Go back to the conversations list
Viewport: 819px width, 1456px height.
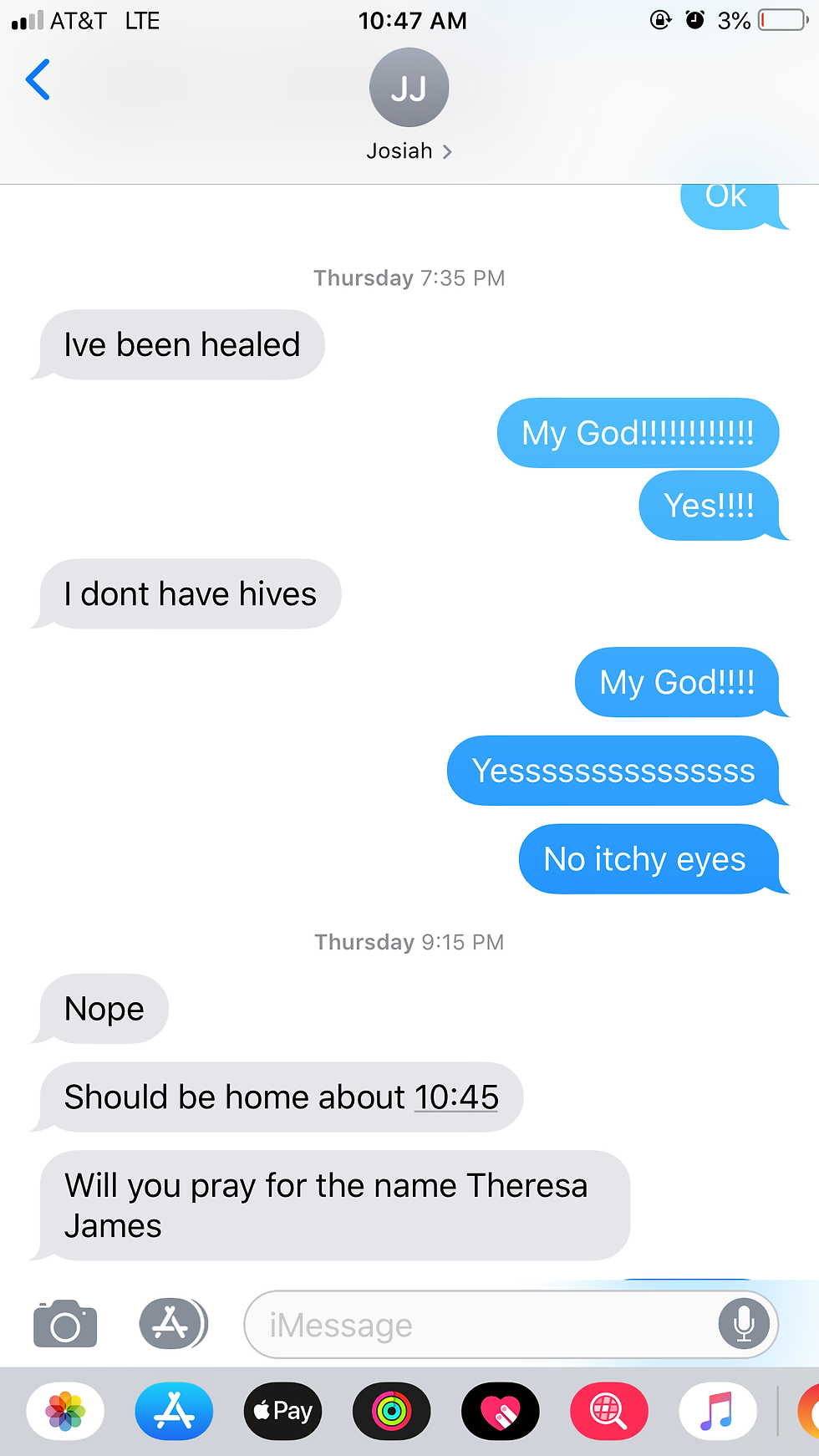pos(38,80)
